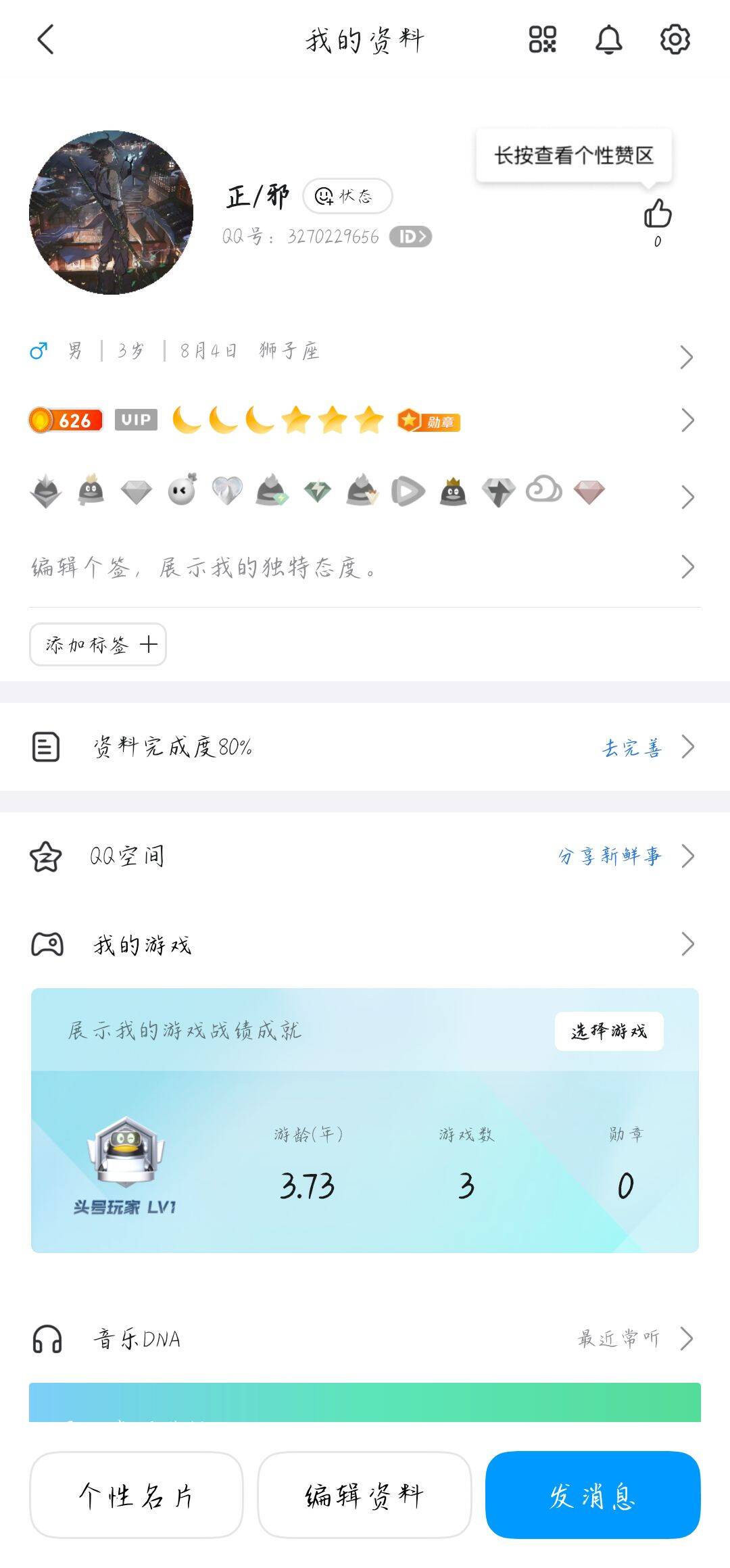Open the 626 level and VIP row
This screenshot has width=730, height=1568.
pos(365,420)
